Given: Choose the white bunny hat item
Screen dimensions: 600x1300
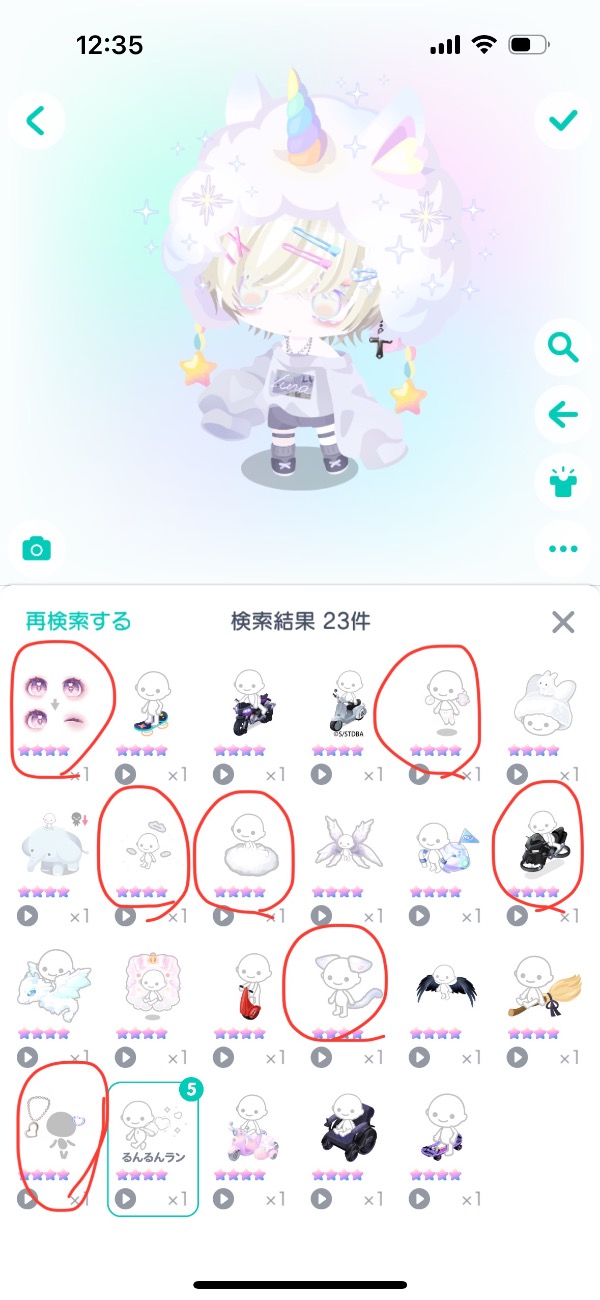Looking at the screenshot, I should coord(545,705).
